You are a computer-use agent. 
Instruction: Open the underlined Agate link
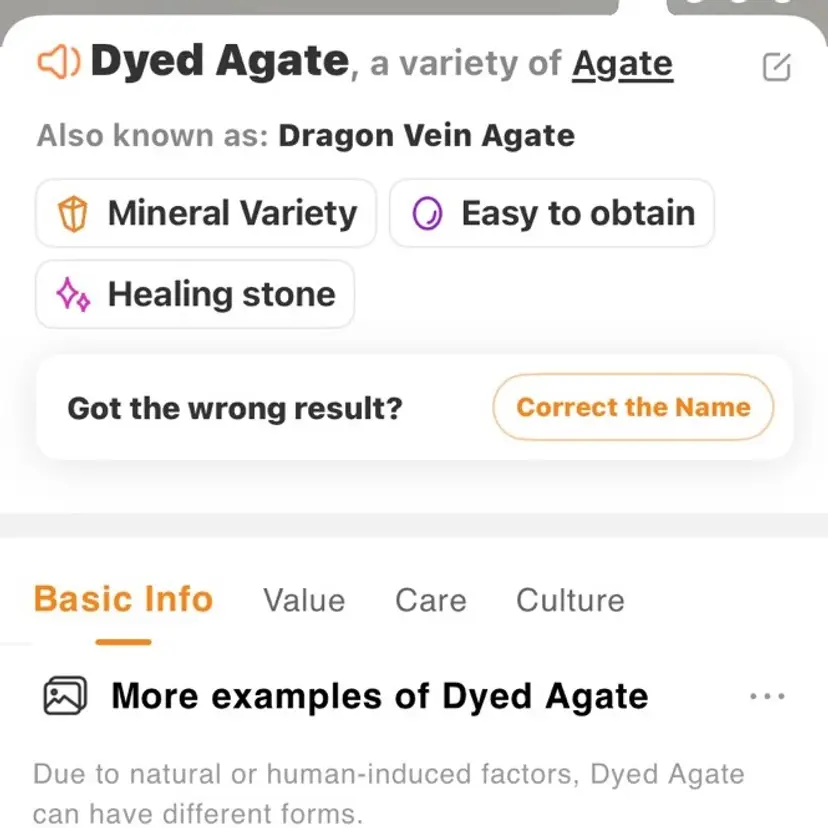click(622, 65)
